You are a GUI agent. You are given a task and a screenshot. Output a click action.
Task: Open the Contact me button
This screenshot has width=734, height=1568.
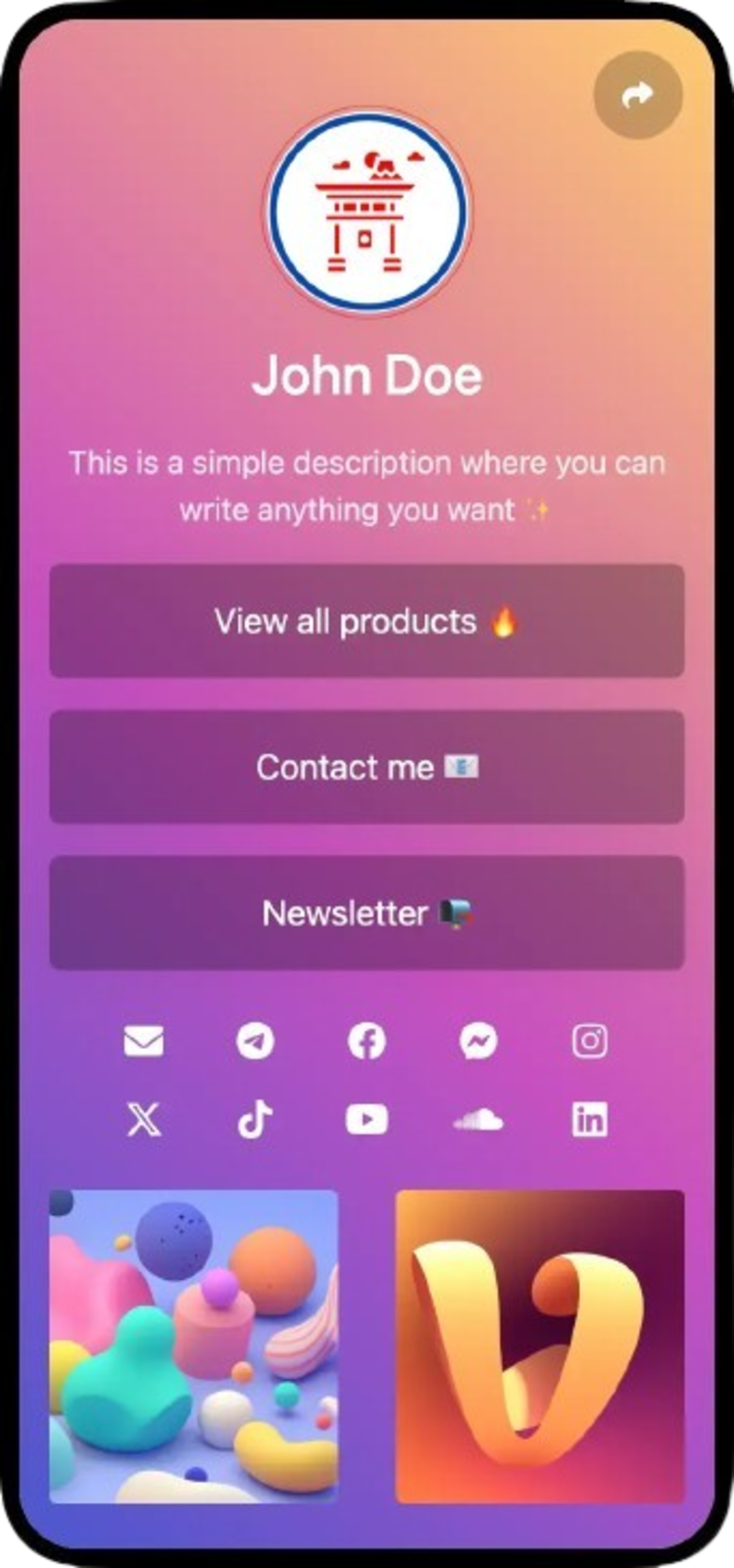coord(367,767)
